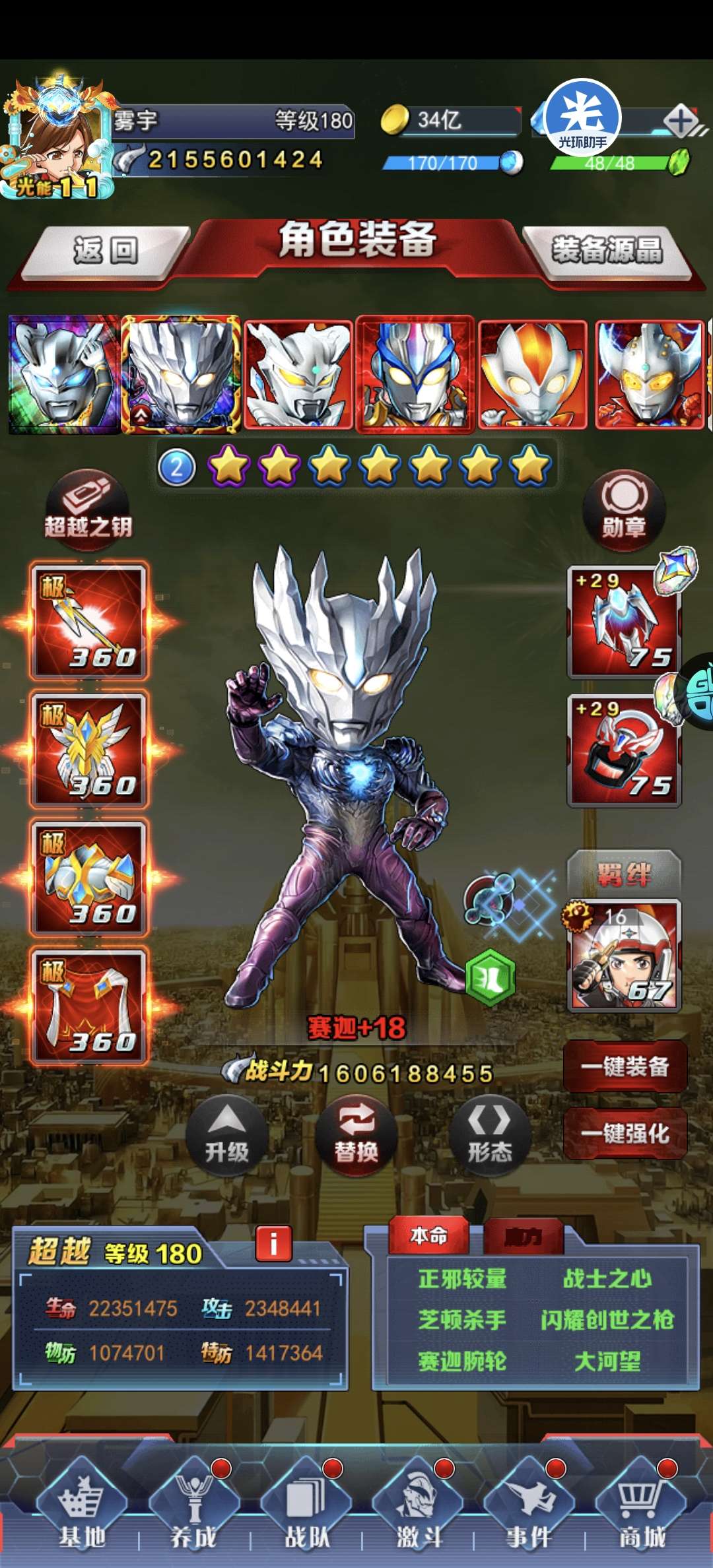Open the red info icon for stats
The width and height of the screenshot is (713, 1568).
pos(273,1244)
